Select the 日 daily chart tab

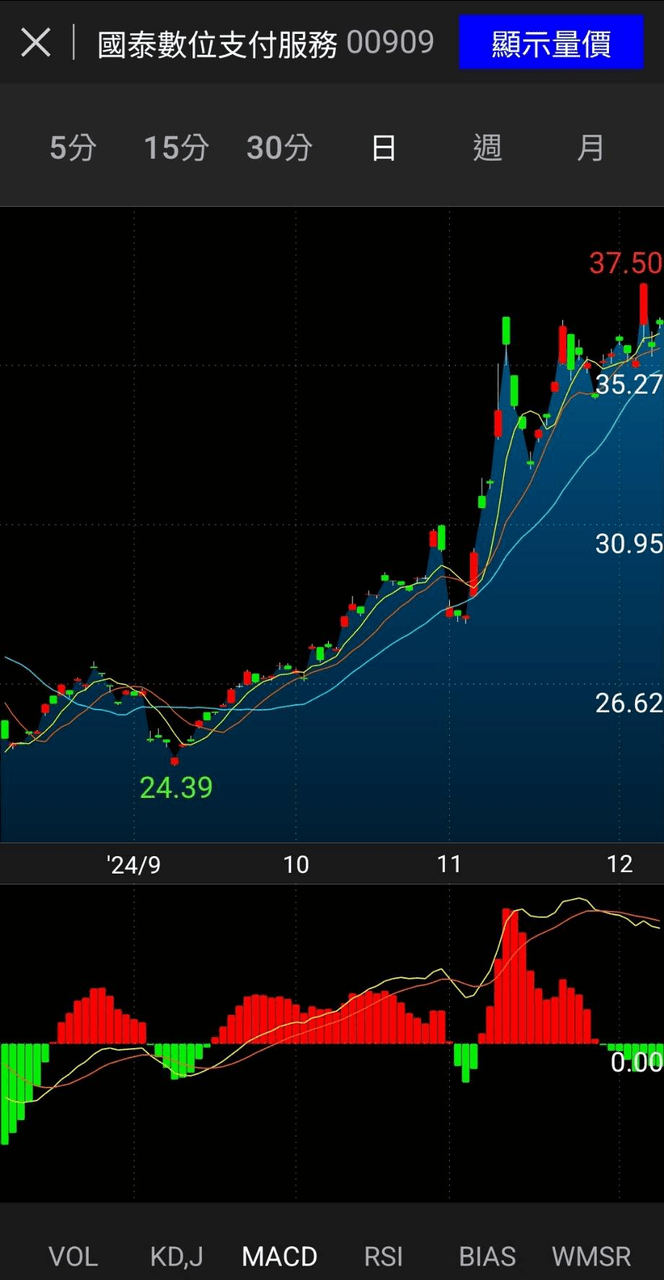click(x=384, y=148)
